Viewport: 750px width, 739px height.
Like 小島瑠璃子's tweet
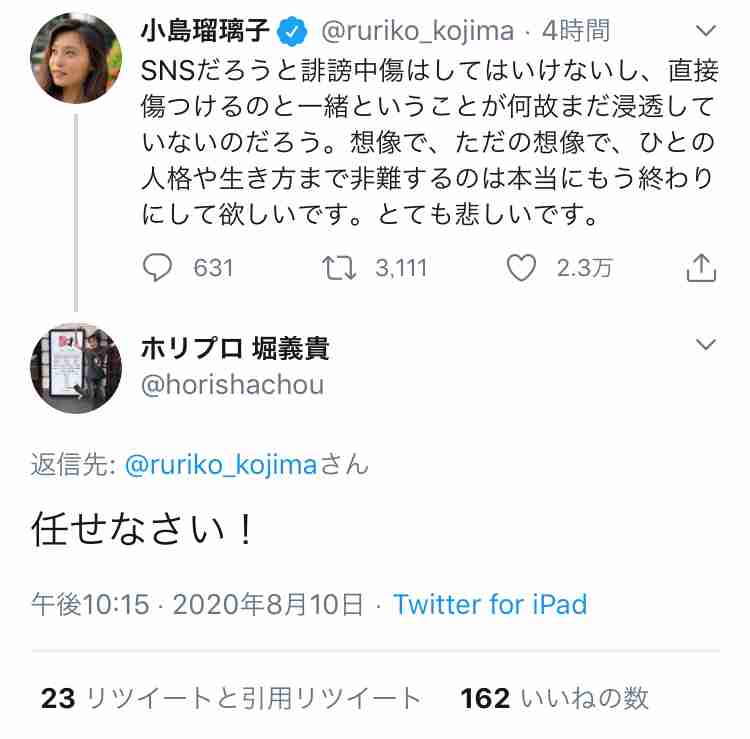tap(520, 267)
